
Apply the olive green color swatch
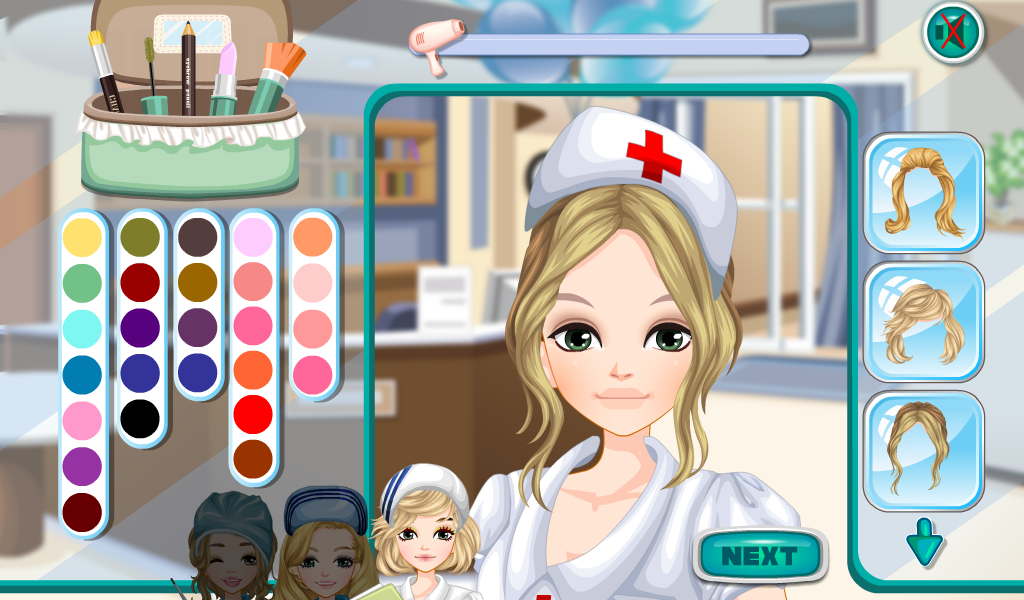tap(140, 237)
